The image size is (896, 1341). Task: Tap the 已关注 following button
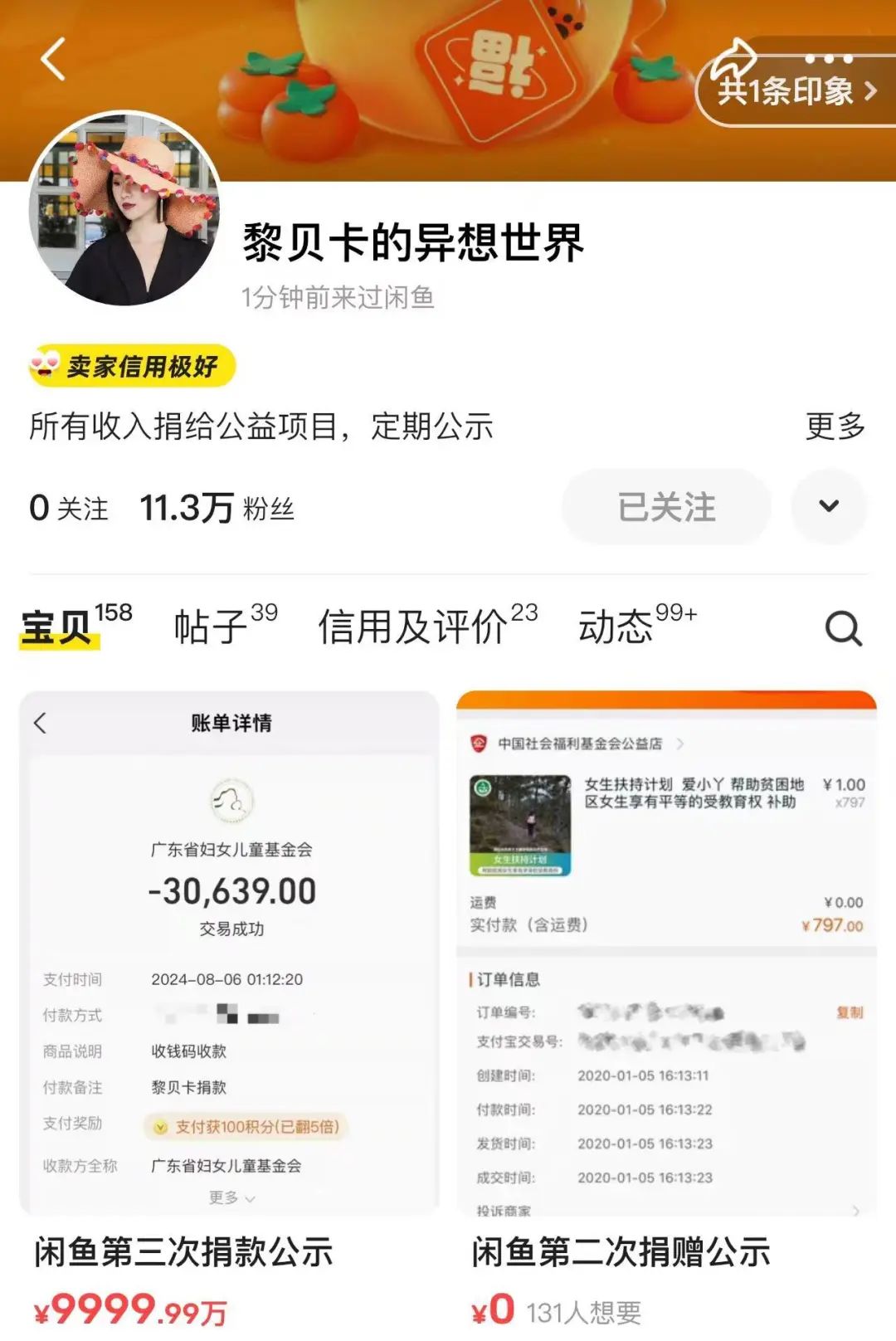click(x=666, y=507)
